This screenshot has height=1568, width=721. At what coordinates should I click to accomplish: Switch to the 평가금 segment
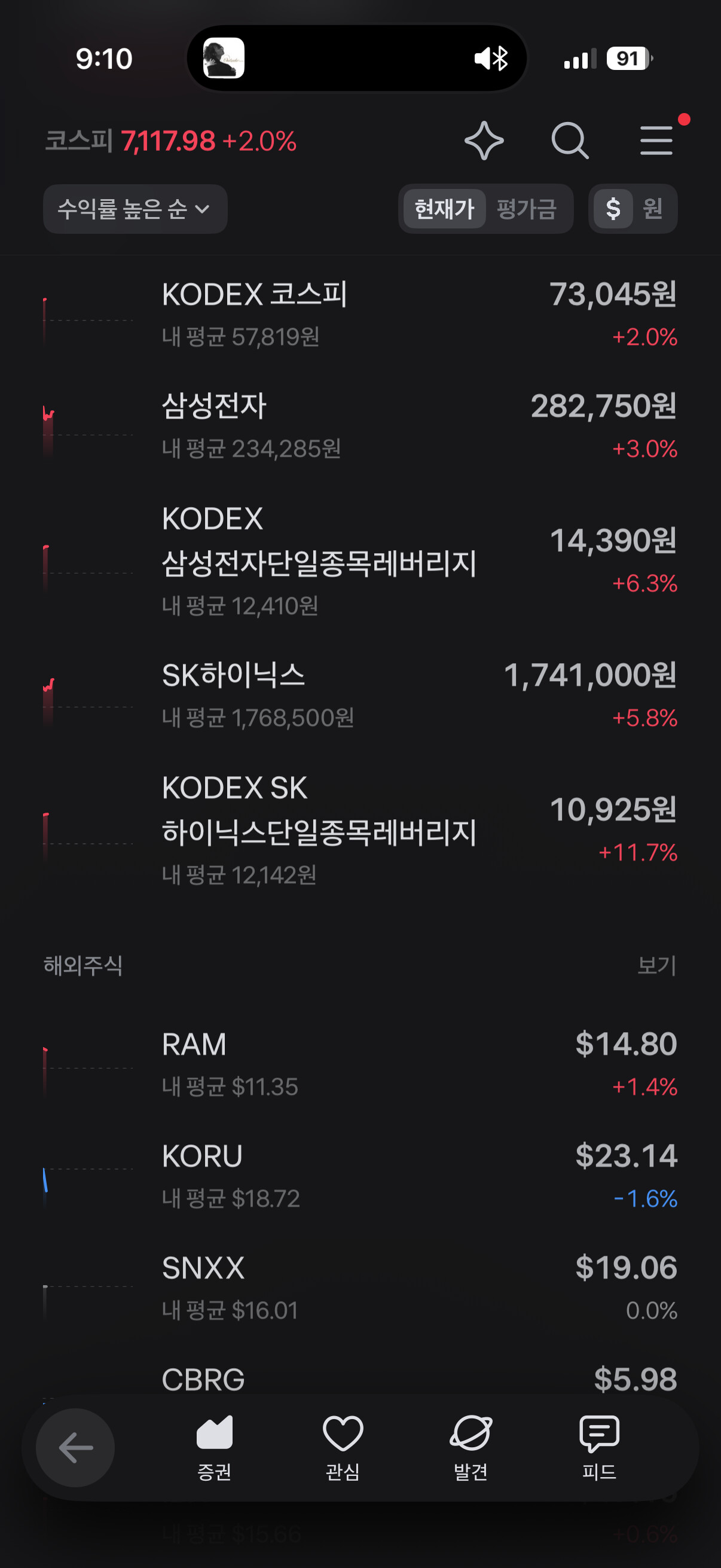click(x=527, y=209)
